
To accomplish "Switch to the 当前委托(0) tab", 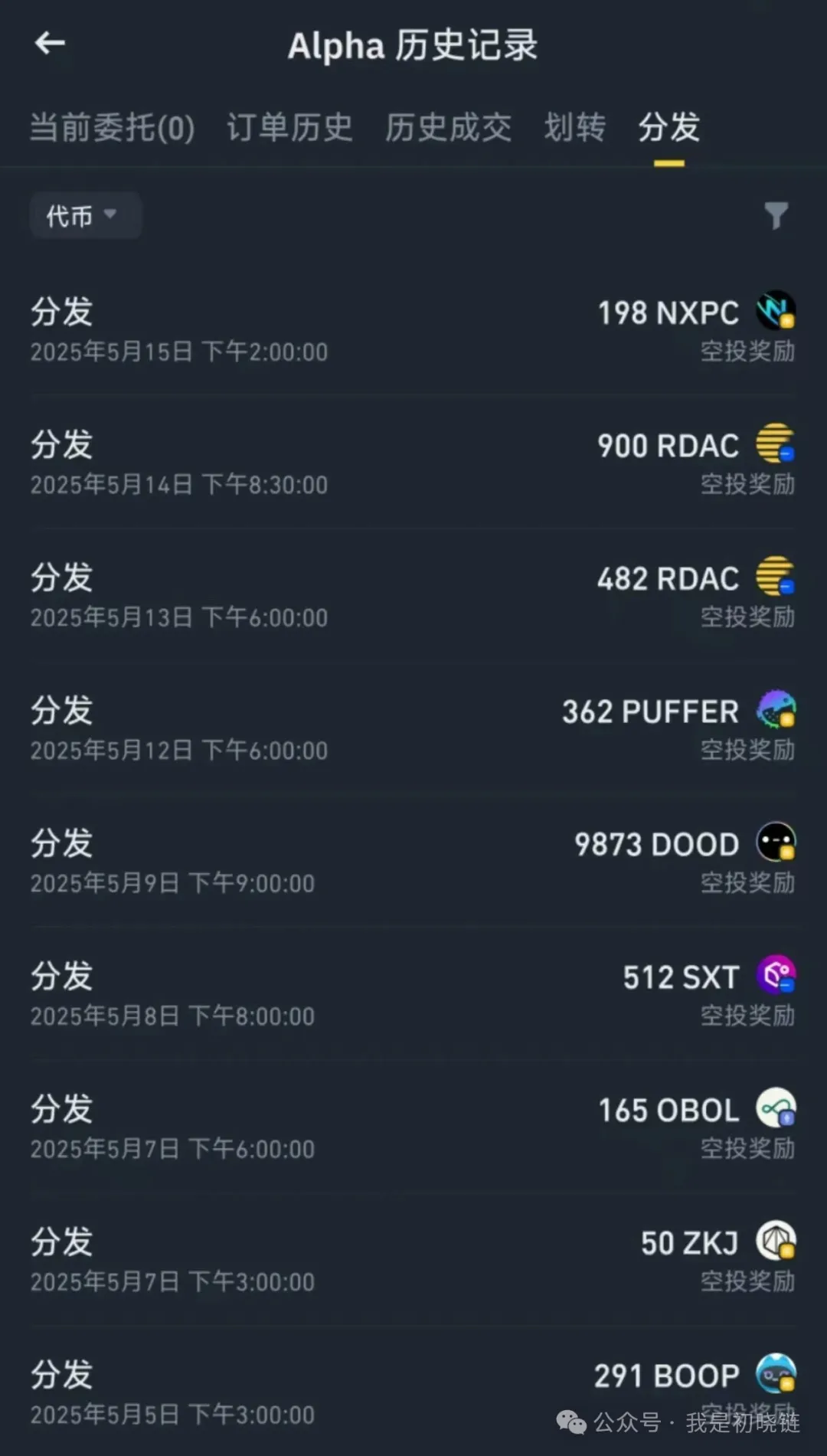I will click(x=112, y=127).
